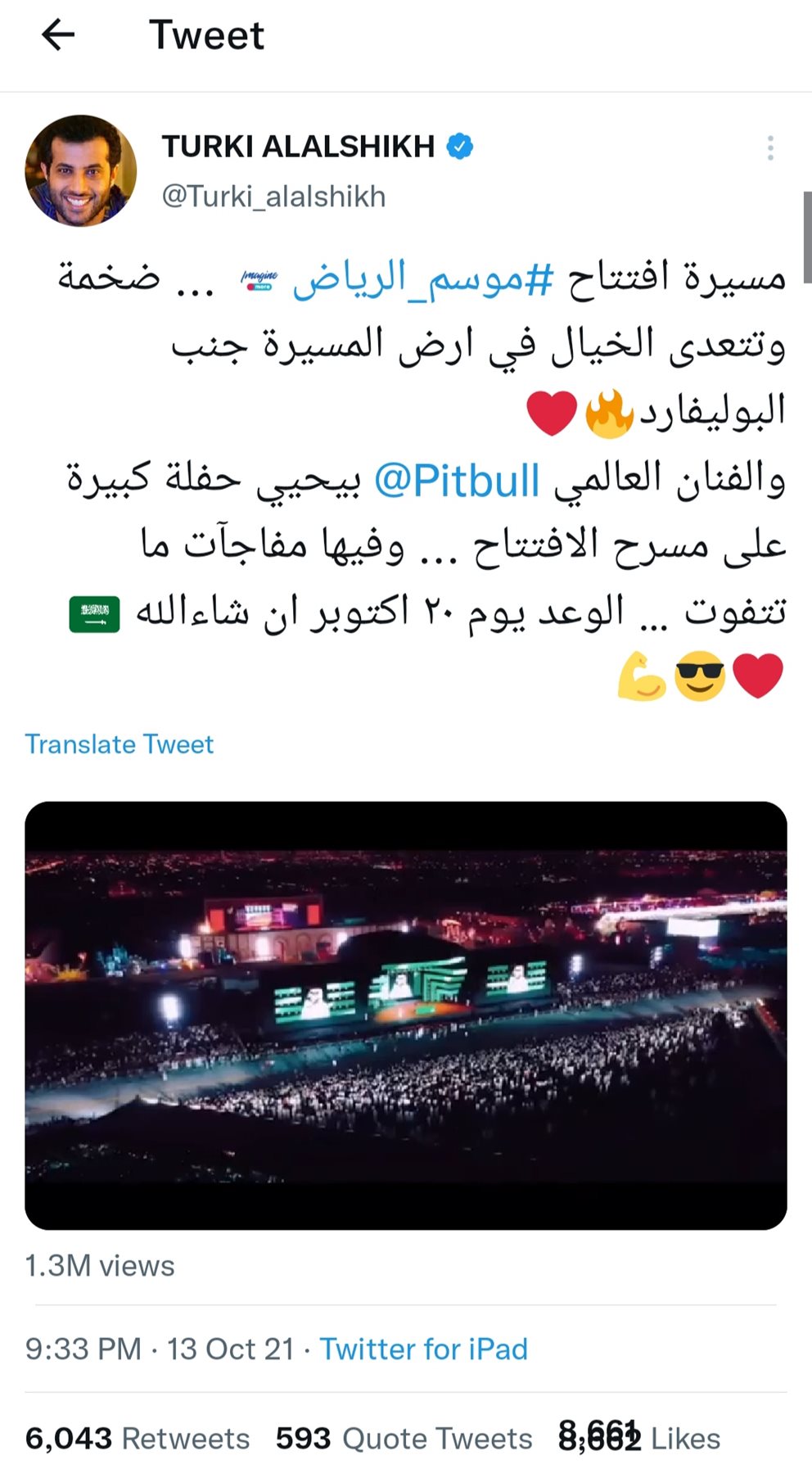The height and width of the screenshot is (1474, 812).
Task: Open the TURKI ALALSHIKH profile name
Action: coord(298,147)
